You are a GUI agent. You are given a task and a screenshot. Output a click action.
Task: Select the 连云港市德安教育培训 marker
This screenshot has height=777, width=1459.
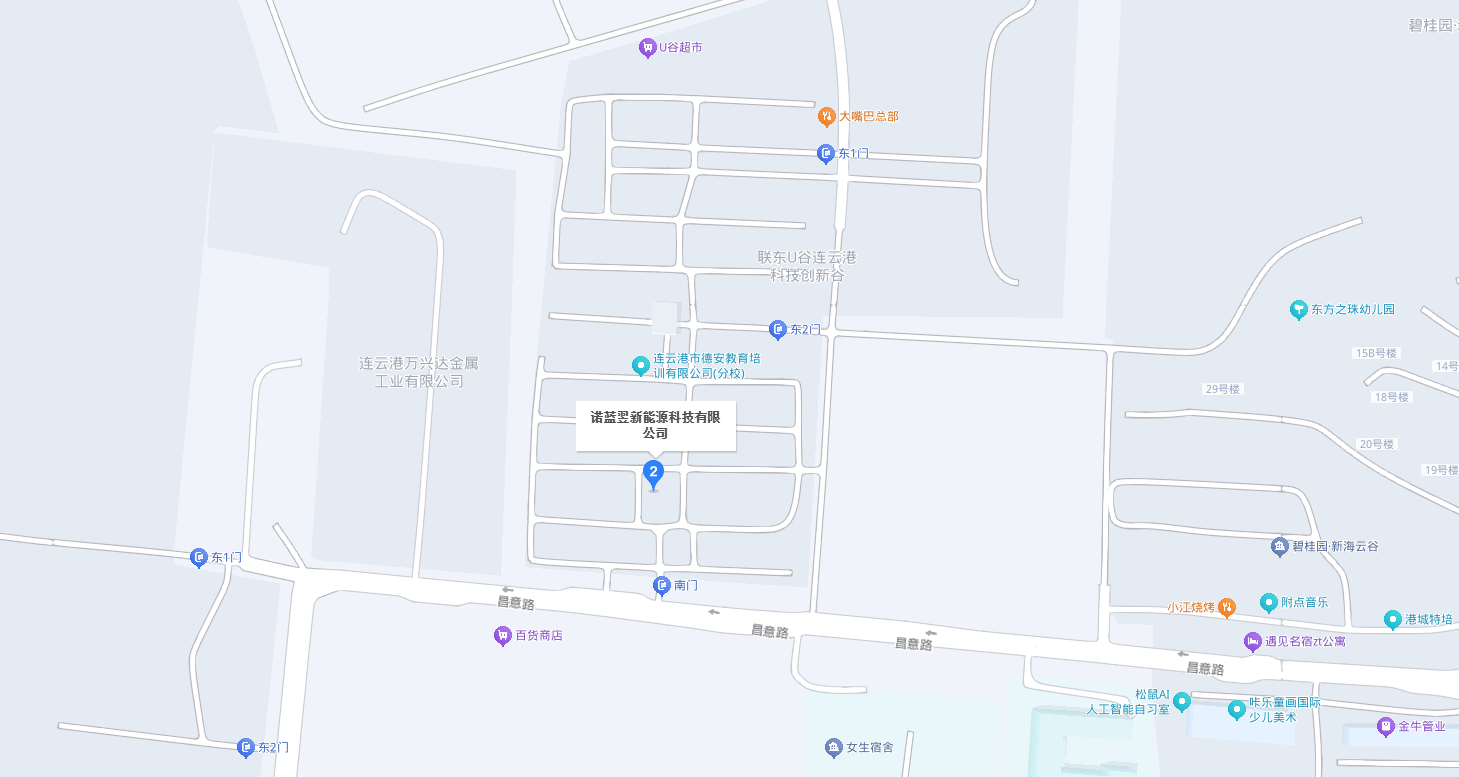point(640,366)
